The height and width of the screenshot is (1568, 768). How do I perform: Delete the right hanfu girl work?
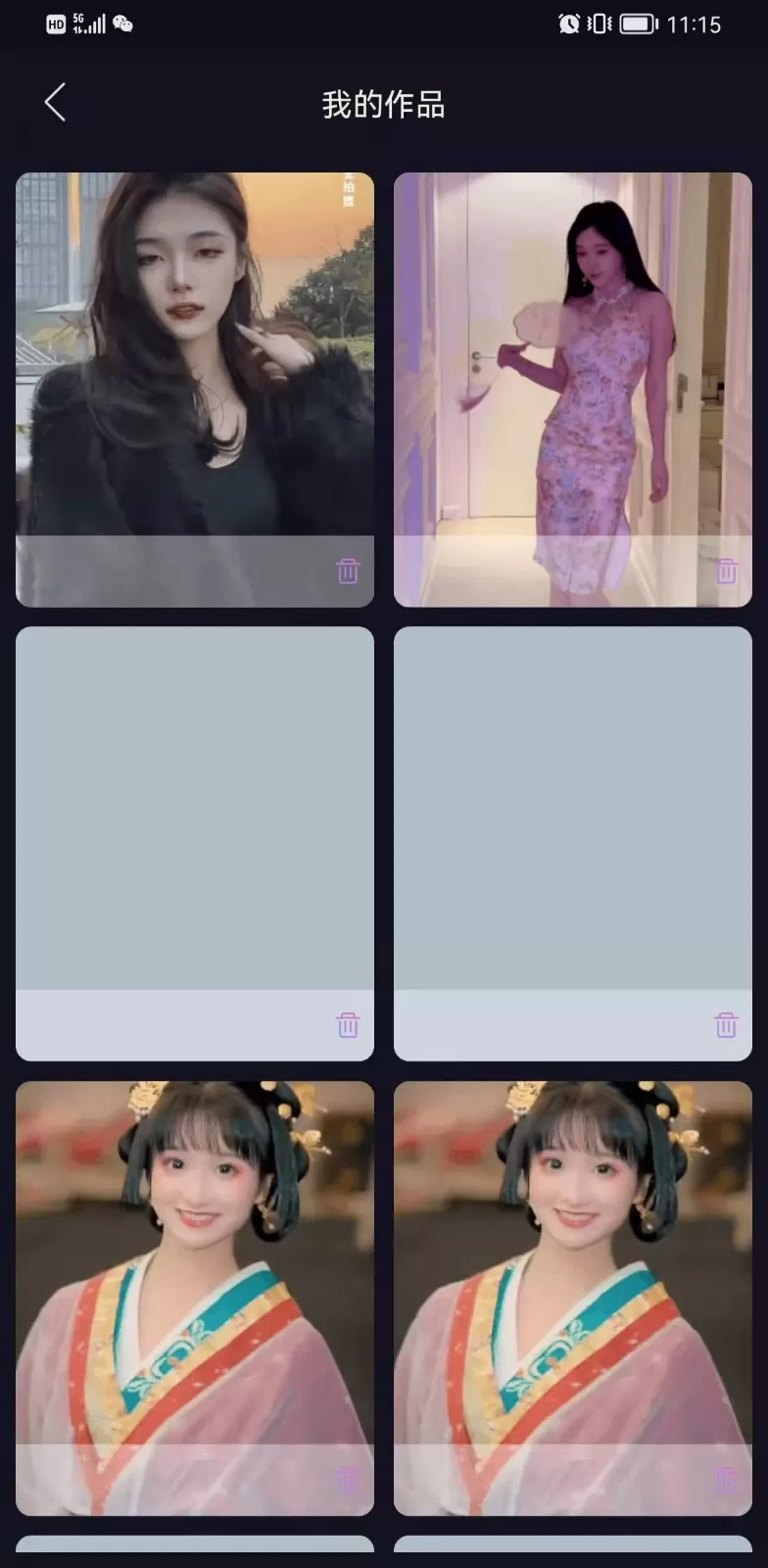(x=726, y=1480)
